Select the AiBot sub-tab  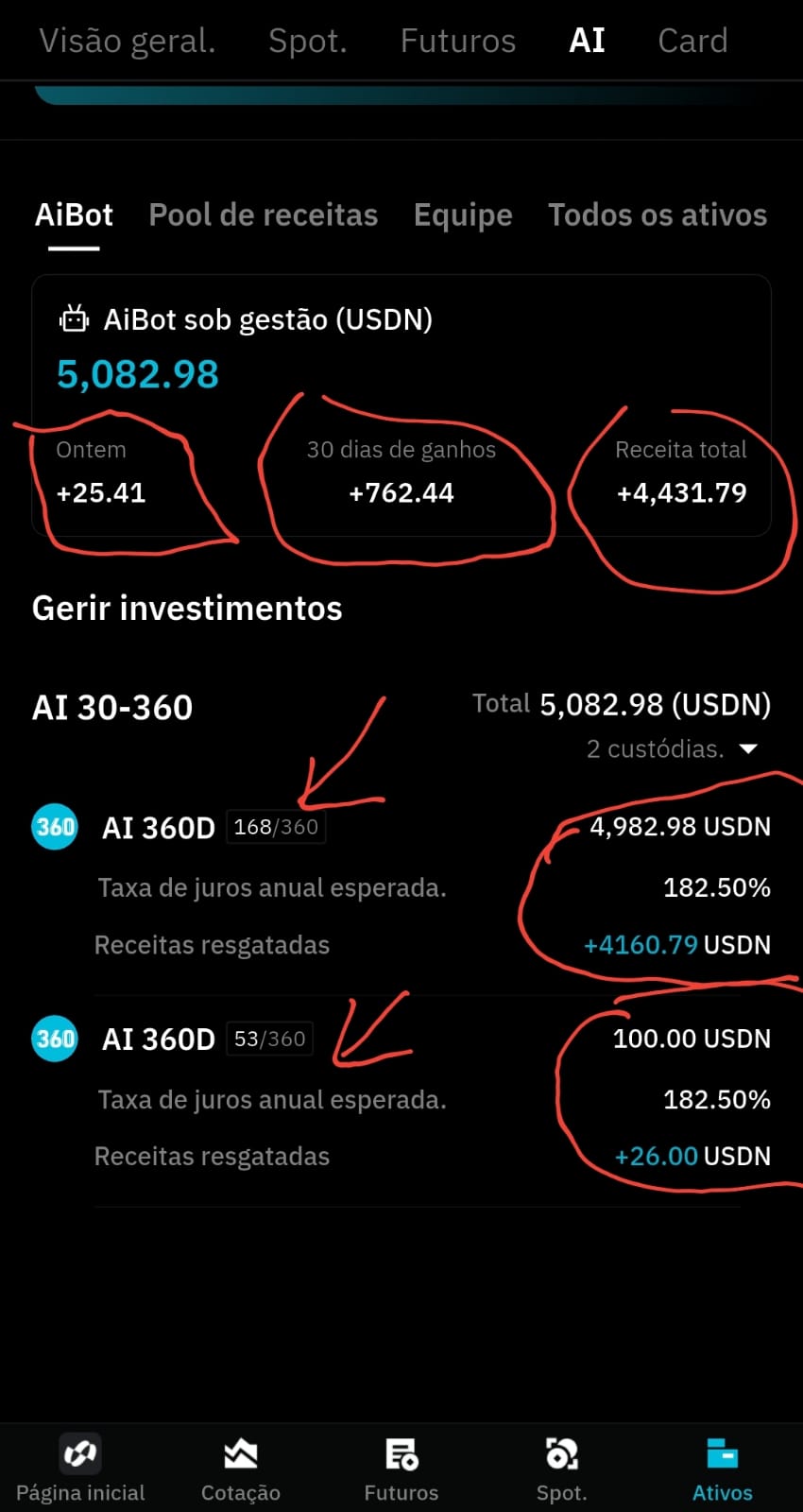(x=74, y=215)
